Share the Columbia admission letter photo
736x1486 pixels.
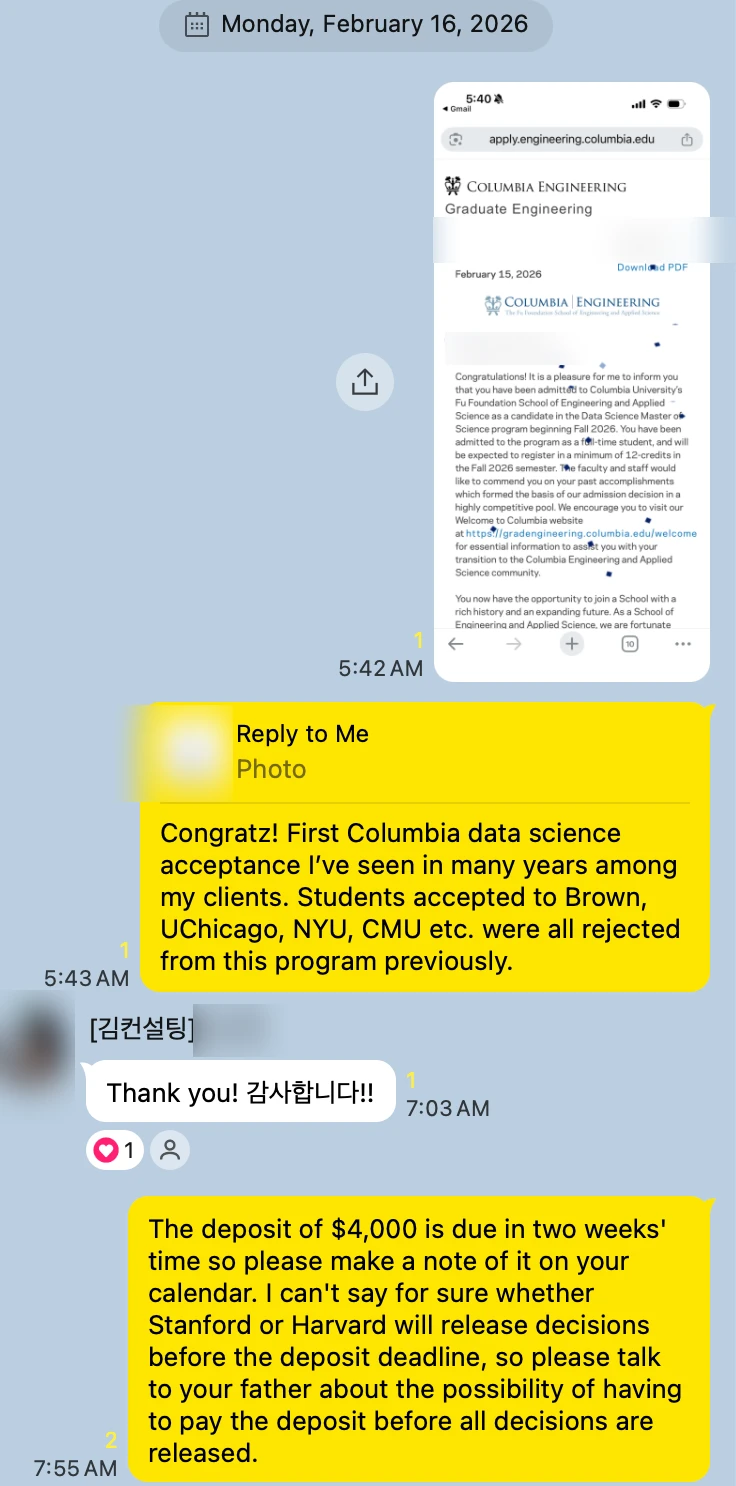click(x=365, y=381)
